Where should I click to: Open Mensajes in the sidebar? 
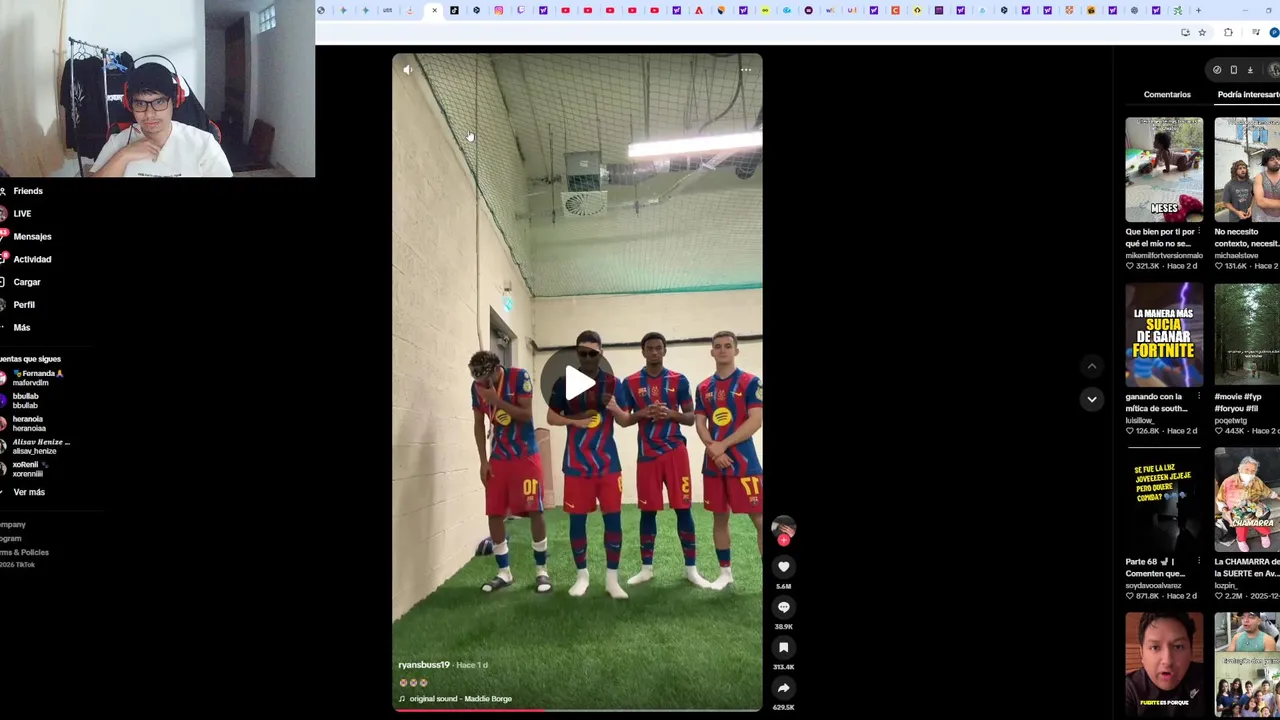click(x=32, y=237)
